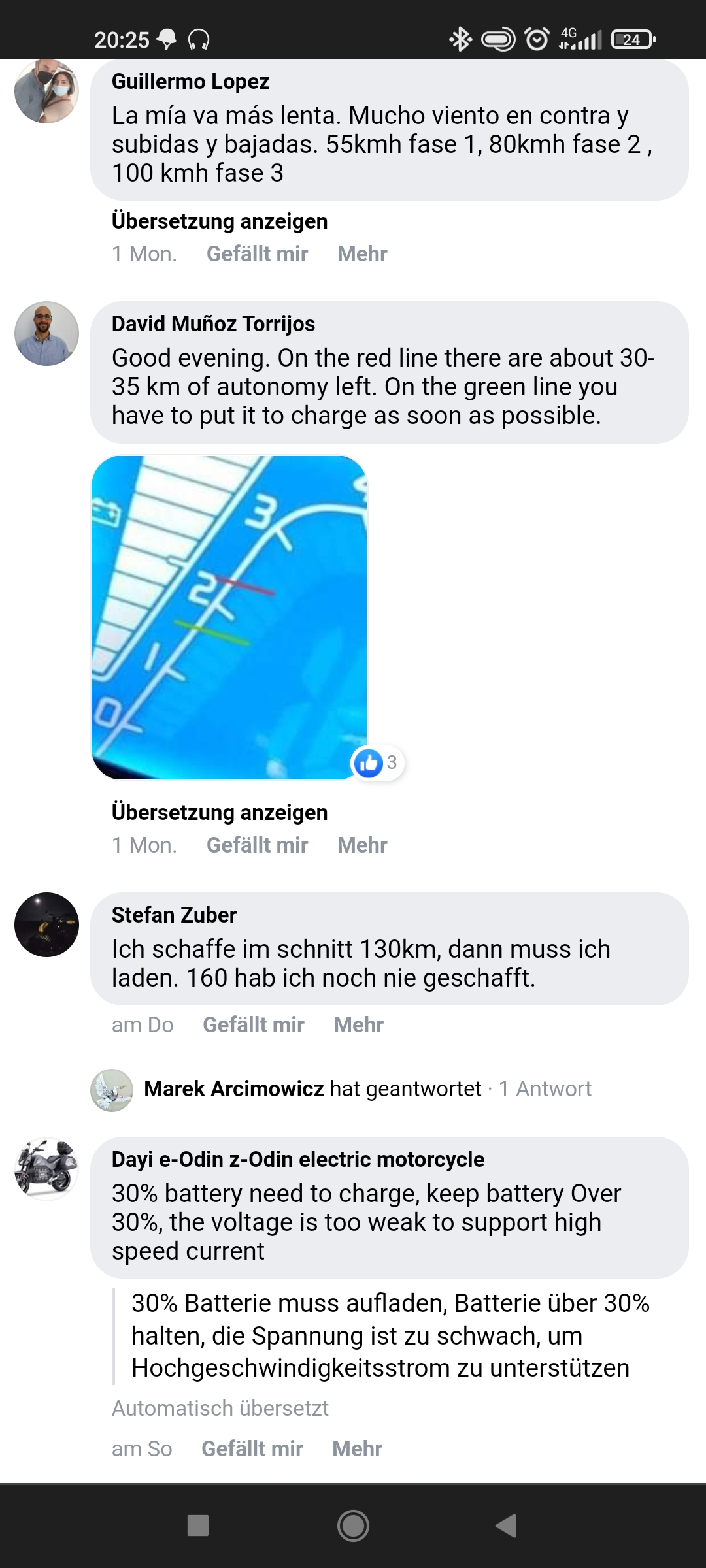Expand Marek Arcimowicz's reply
The width and height of the screenshot is (706, 1568).
(367, 1089)
